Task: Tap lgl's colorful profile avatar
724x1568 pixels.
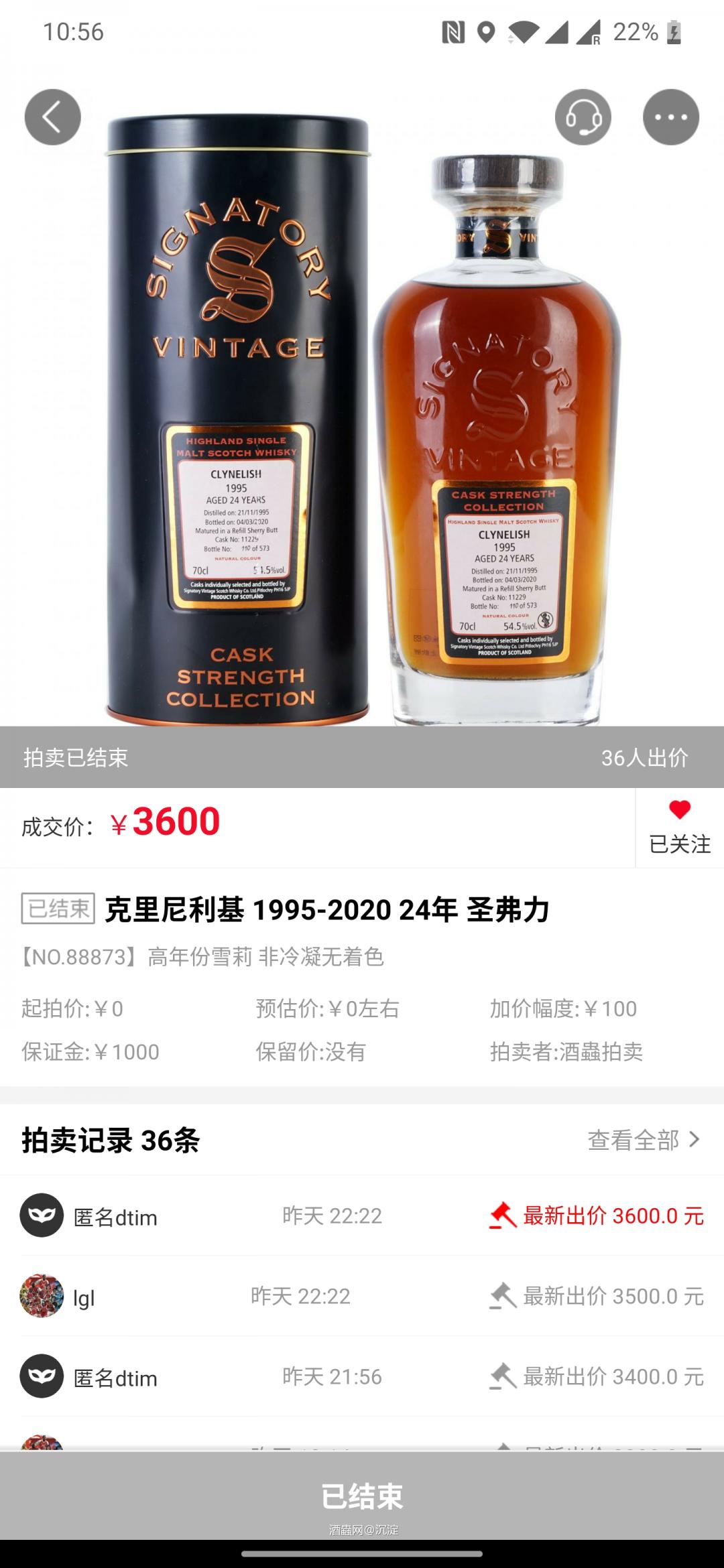Action: coord(42,1297)
